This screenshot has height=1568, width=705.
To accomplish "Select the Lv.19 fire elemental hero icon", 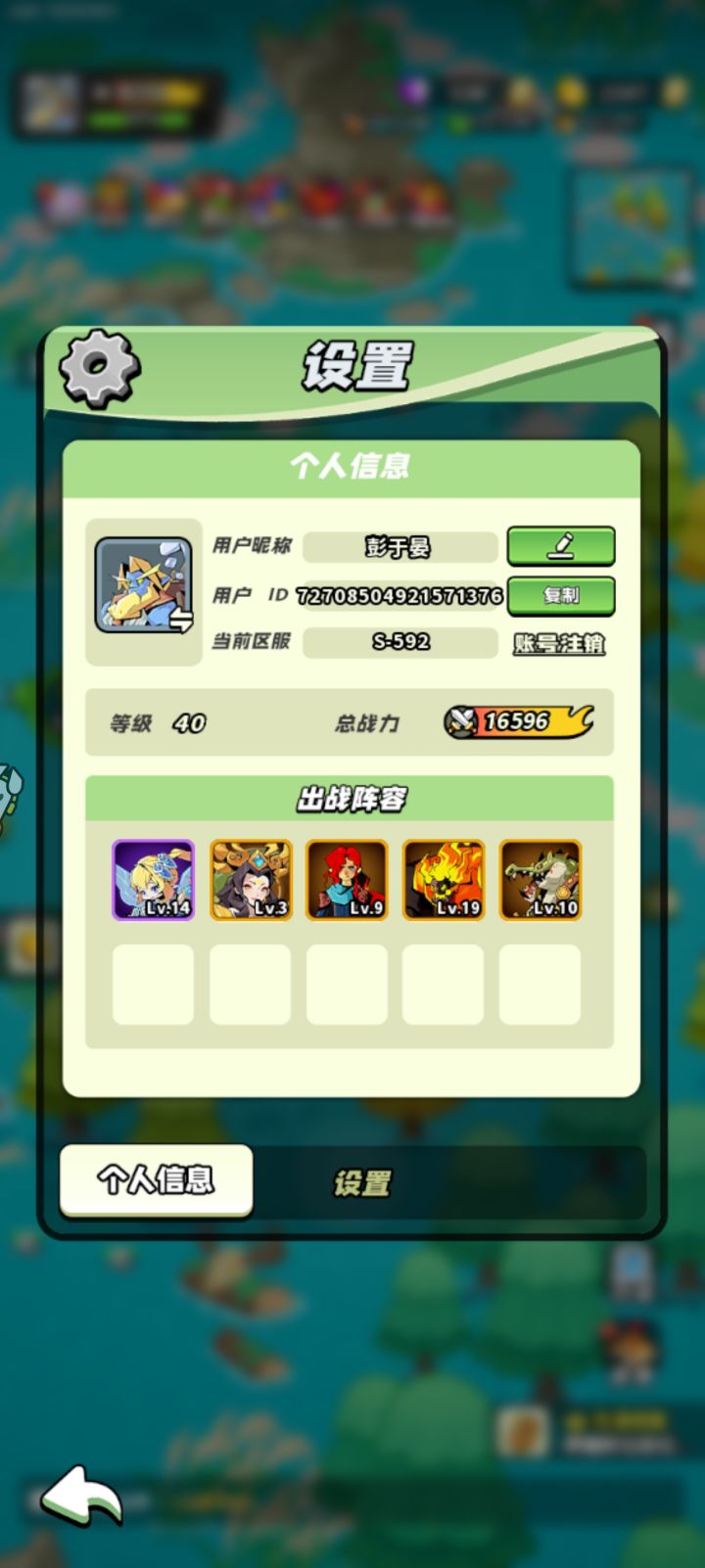I will 443,880.
